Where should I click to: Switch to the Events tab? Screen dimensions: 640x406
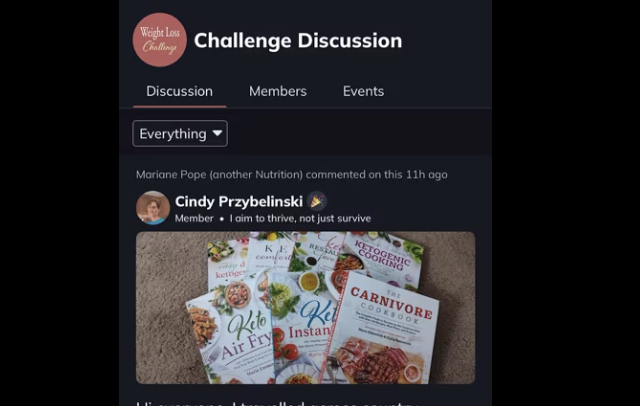point(363,91)
